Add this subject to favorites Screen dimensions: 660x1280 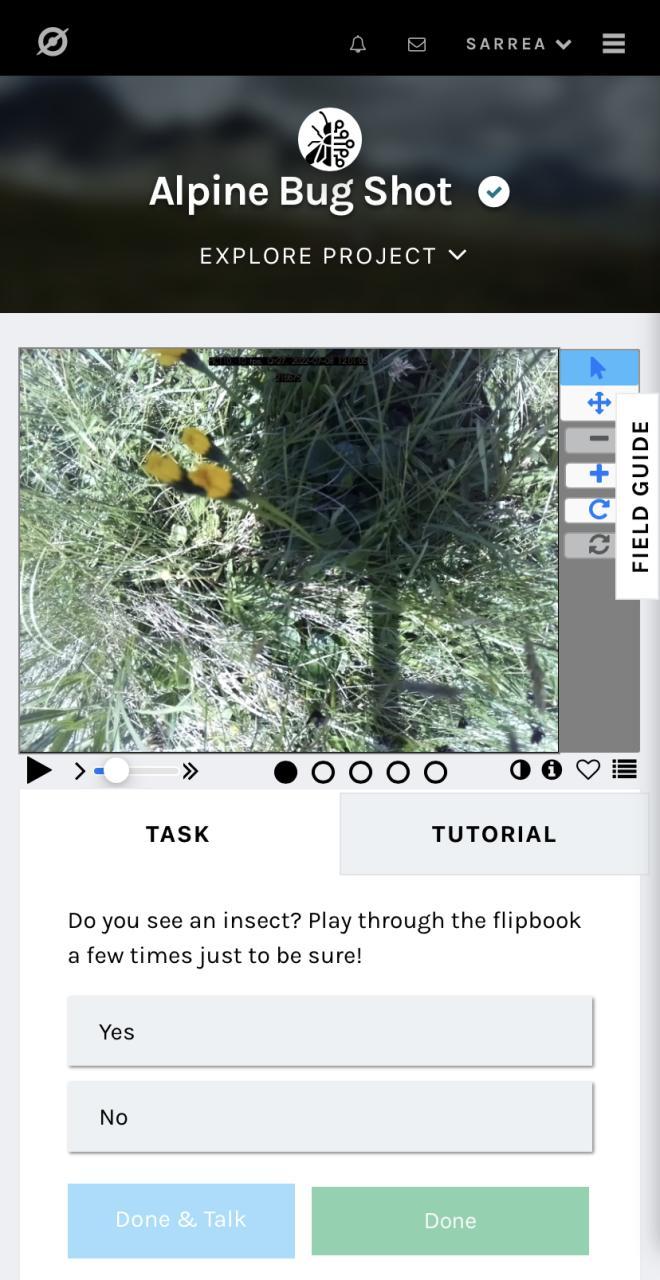[588, 769]
